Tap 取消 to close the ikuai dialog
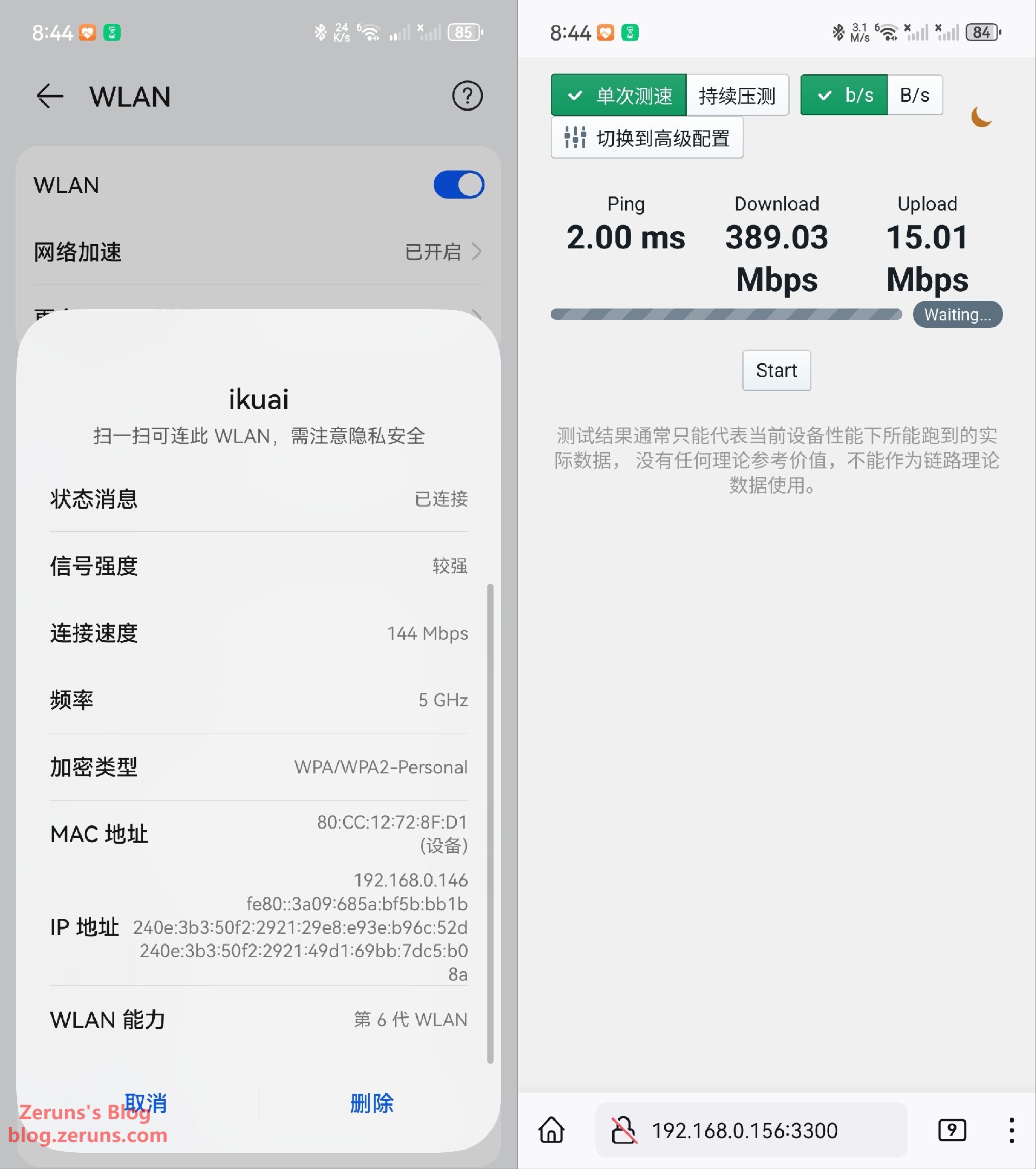Screen dimensions: 1036x1169 point(145,1102)
